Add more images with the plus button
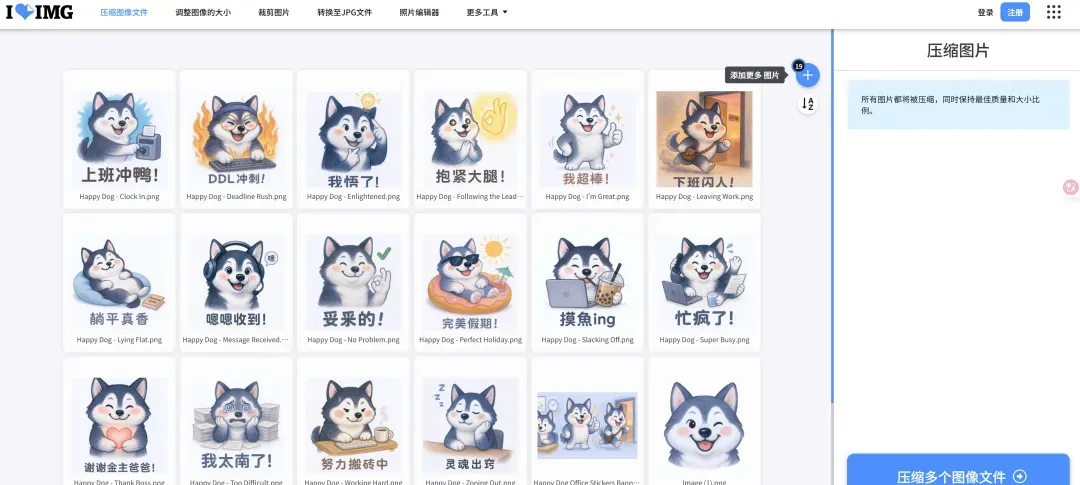The height and width of the screenshot is (485, 1080). tap(808, 75)
